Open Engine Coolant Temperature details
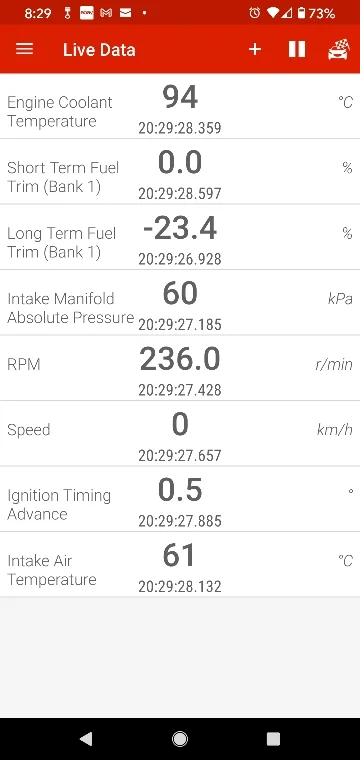 [x=180, y=106]
